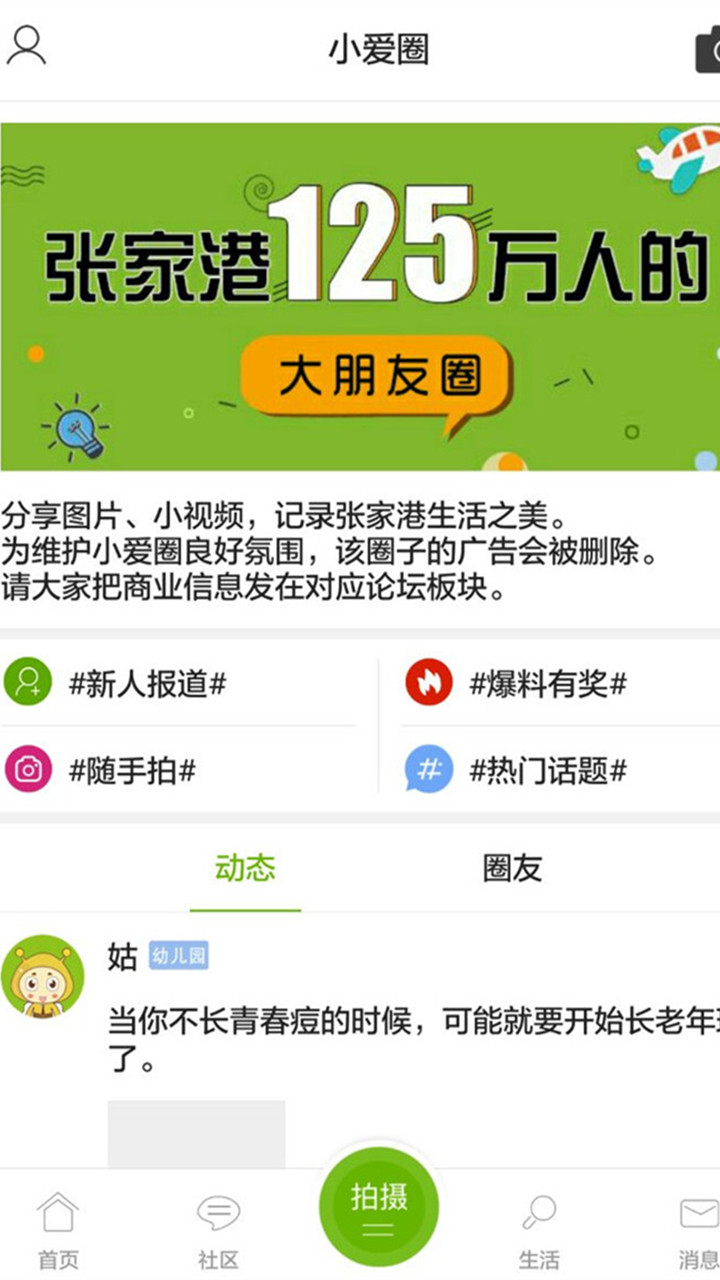This screenshot has width=720, height=1280.
Task: Switch to the 动态 tab
Action: pos(245,868)
